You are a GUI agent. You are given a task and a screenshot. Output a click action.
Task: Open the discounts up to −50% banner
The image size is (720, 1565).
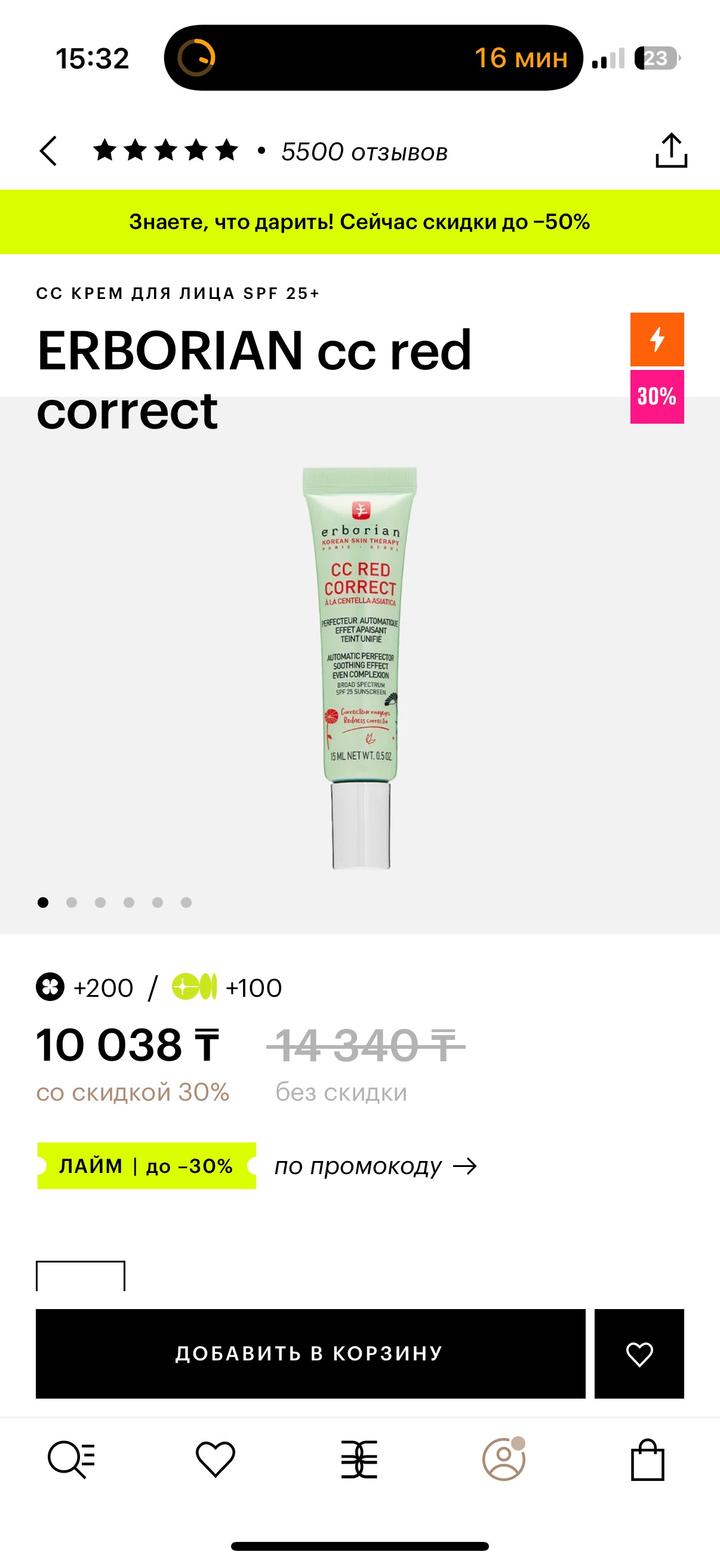pos(360,222)
